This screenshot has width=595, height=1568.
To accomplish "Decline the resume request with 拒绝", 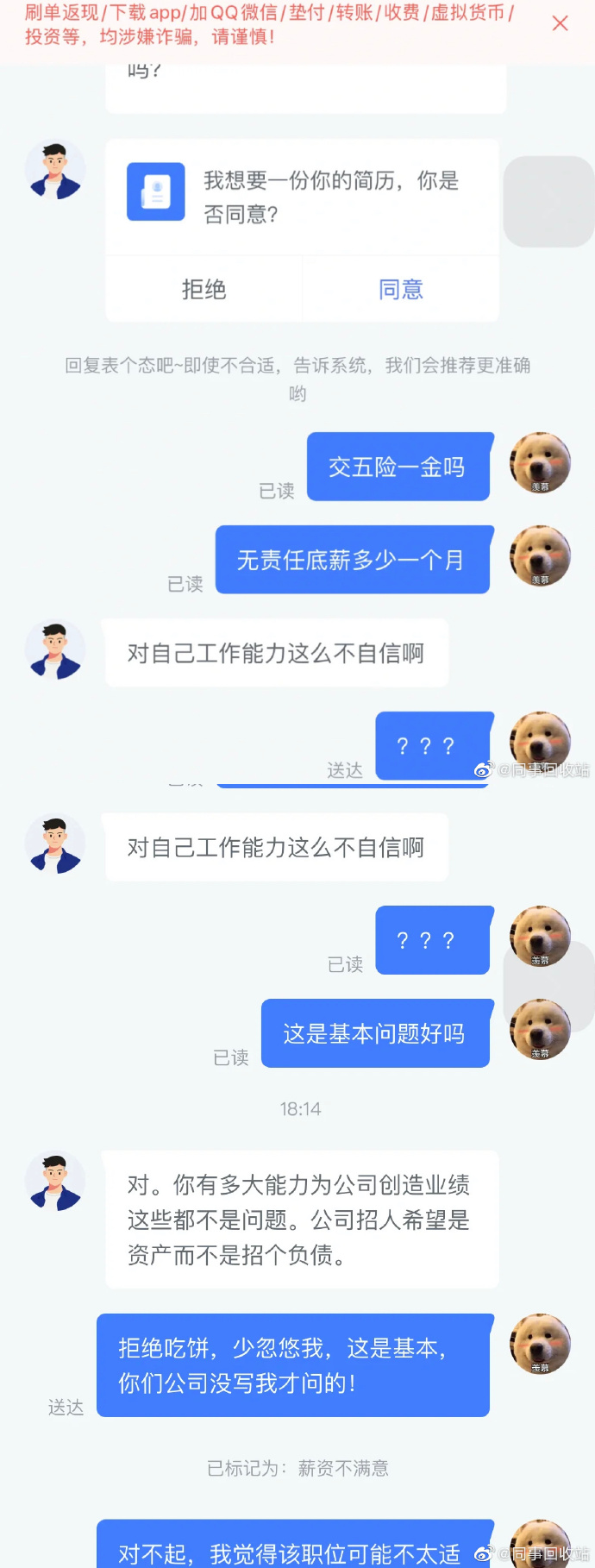I will point(204,290).
